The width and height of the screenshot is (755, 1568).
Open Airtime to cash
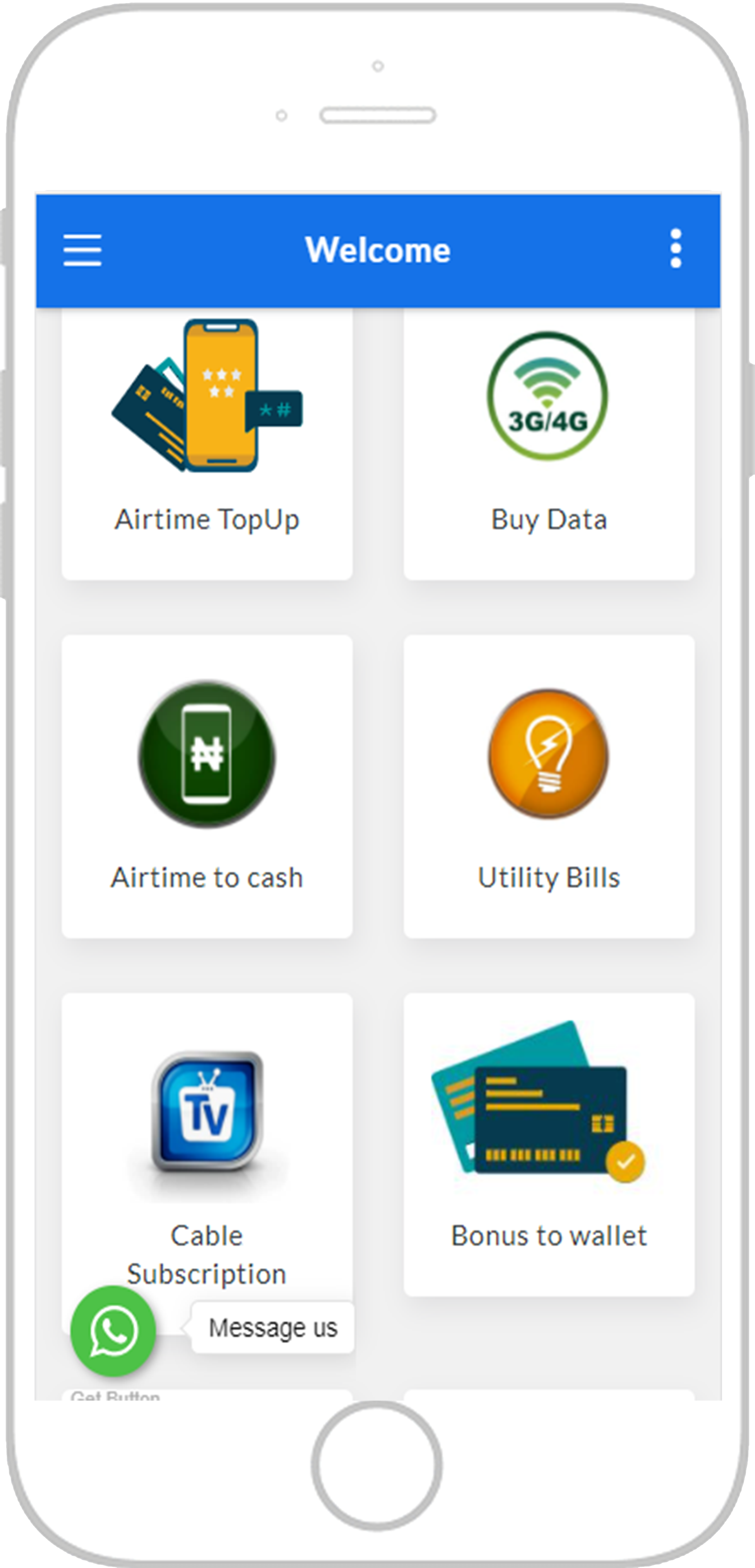[207, 785]
